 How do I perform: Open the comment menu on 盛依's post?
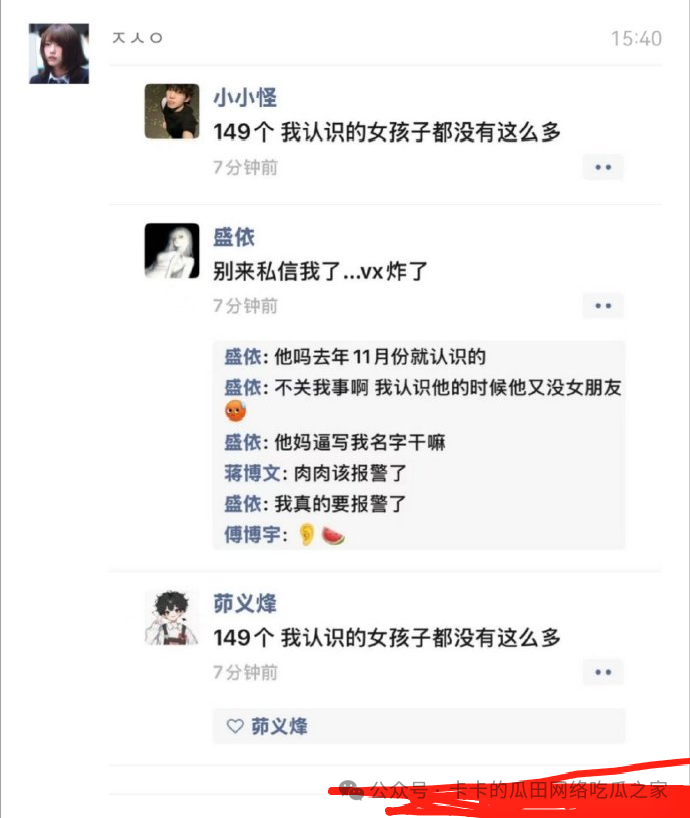[x=602, y=307]
